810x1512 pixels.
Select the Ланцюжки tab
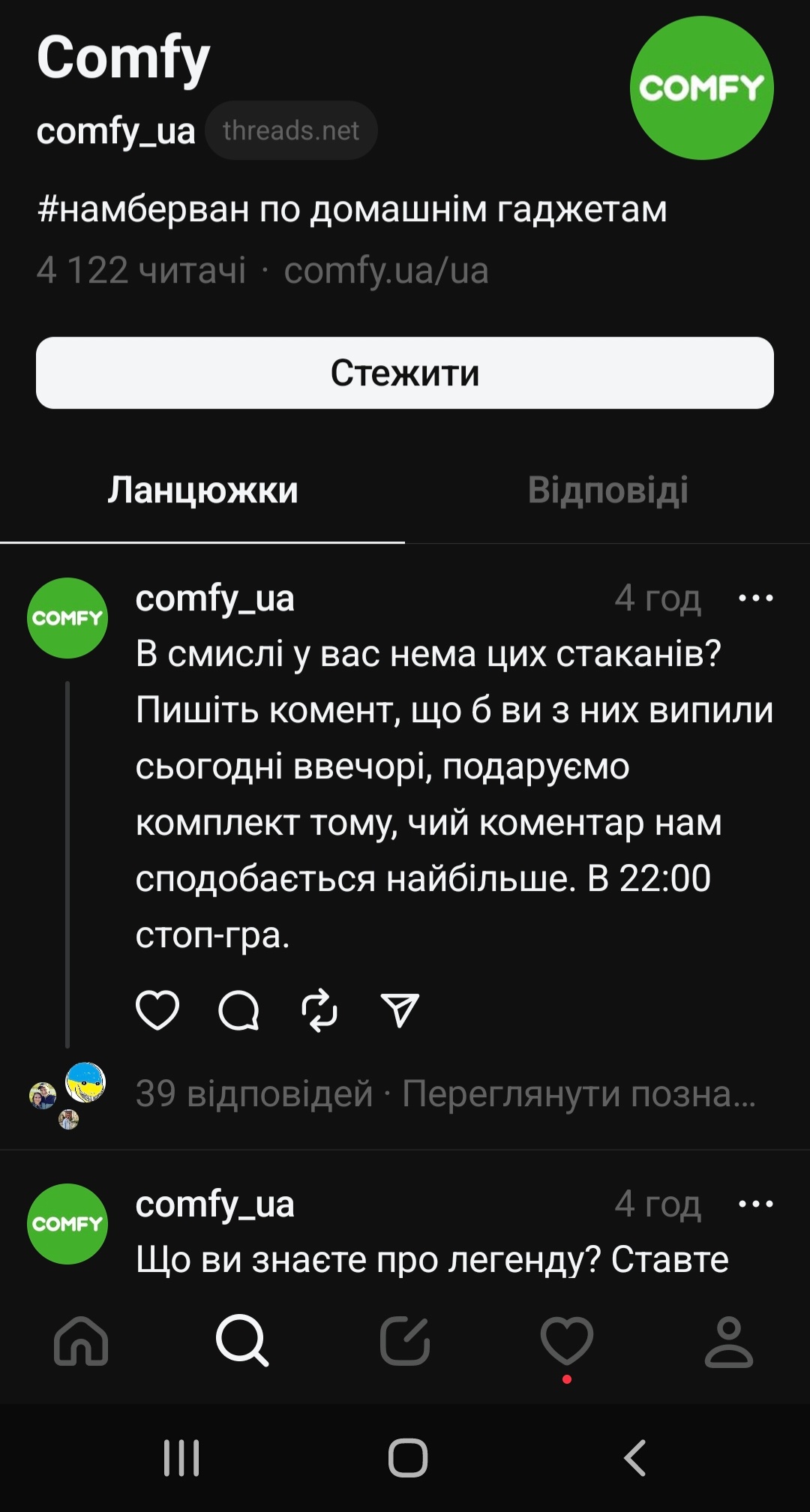[x=202, y=490]
